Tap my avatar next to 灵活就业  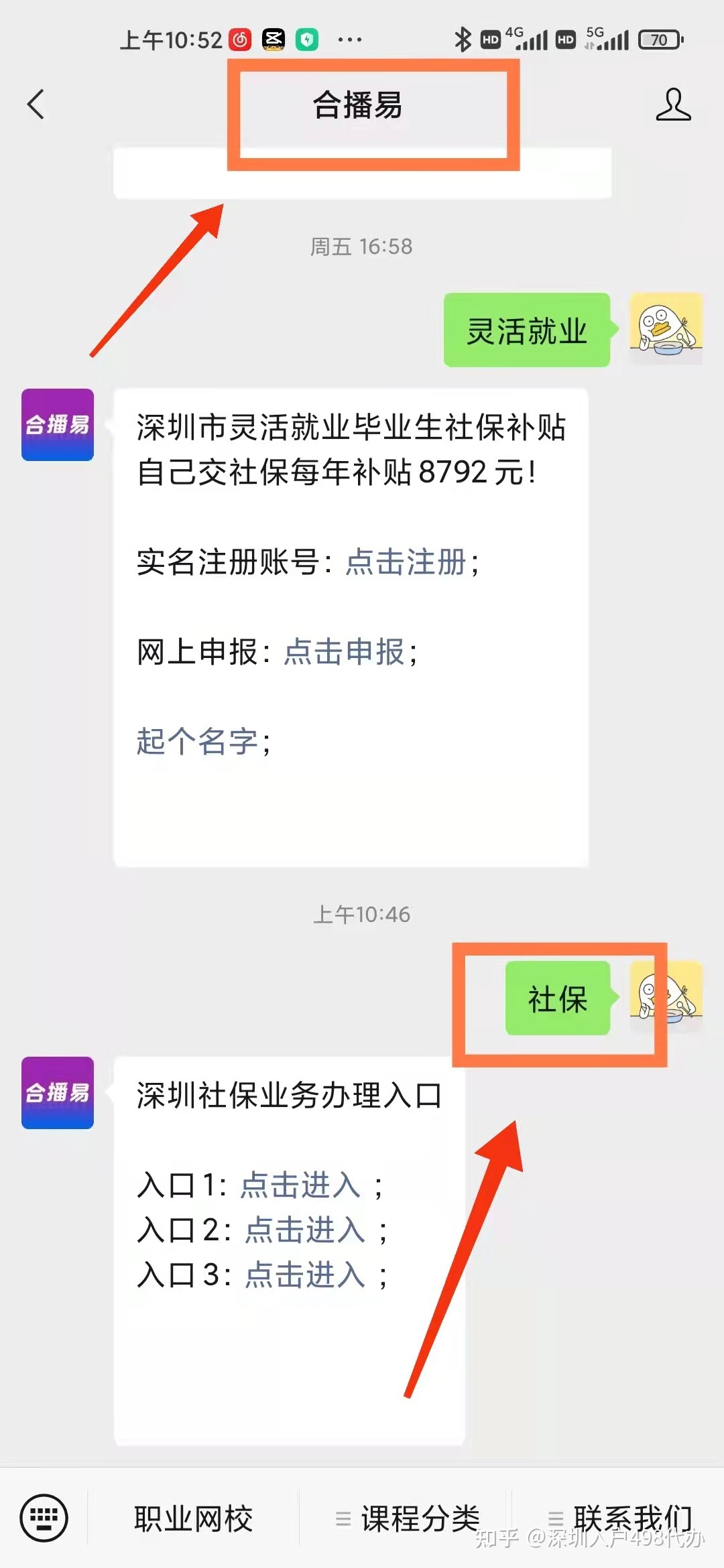(x=666, y=329)
